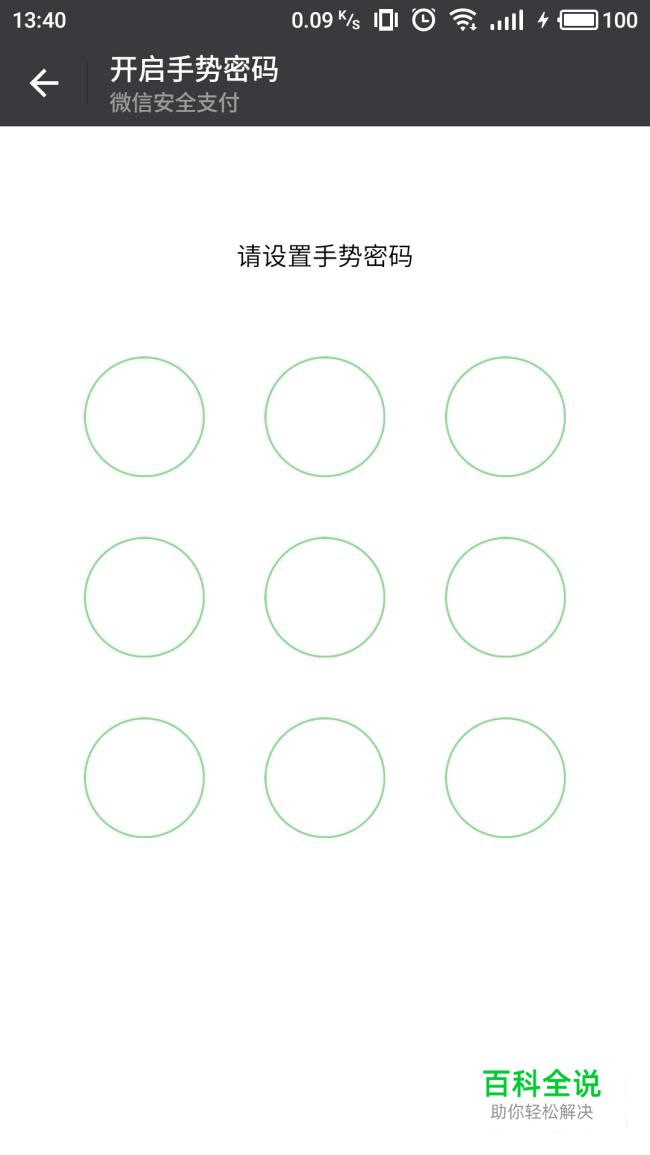Select the top-middle pattern circle
Viewport: 650px width, 1155px height.
[325, 417]
